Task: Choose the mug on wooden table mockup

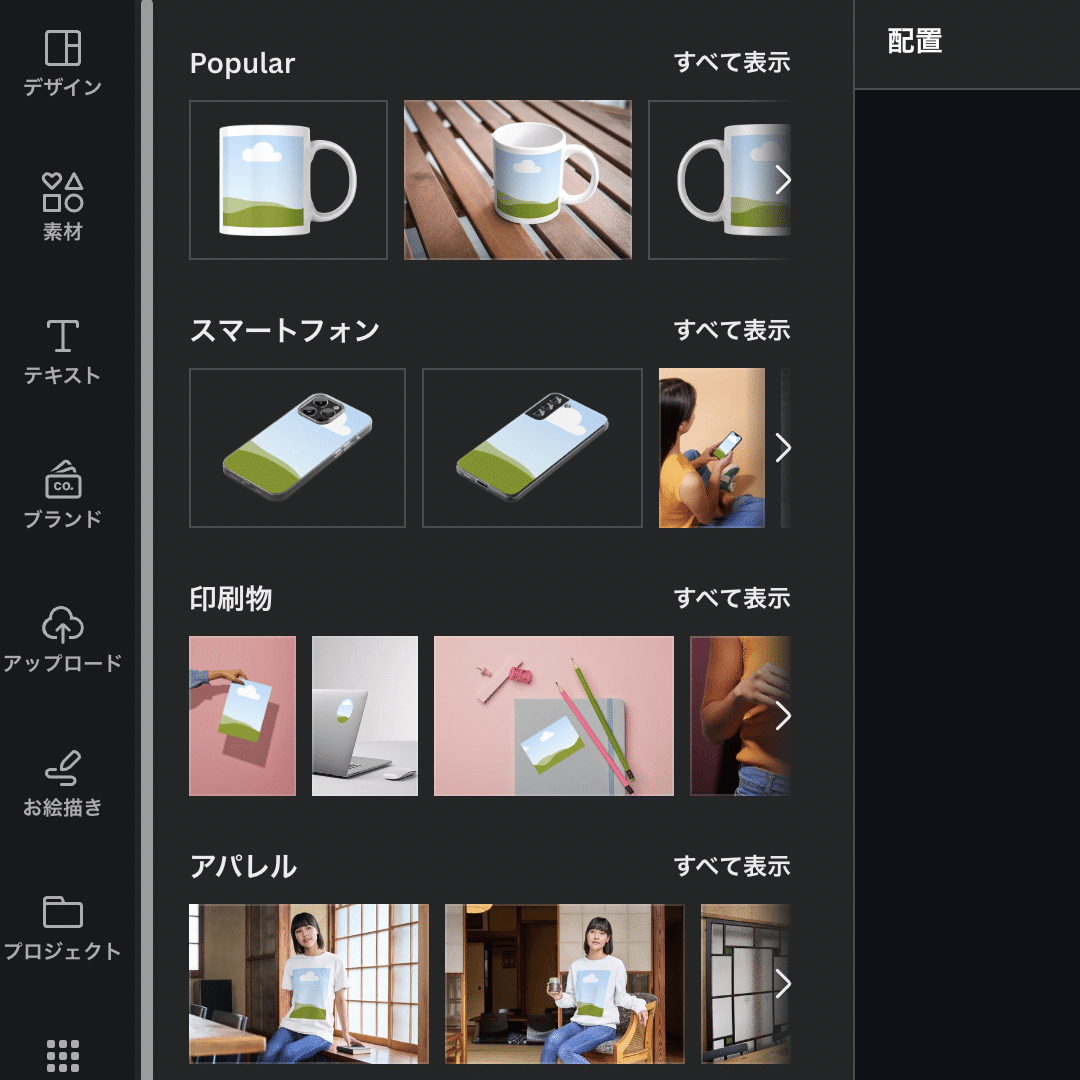Action: pyautogui.click(x=517, y=180)
